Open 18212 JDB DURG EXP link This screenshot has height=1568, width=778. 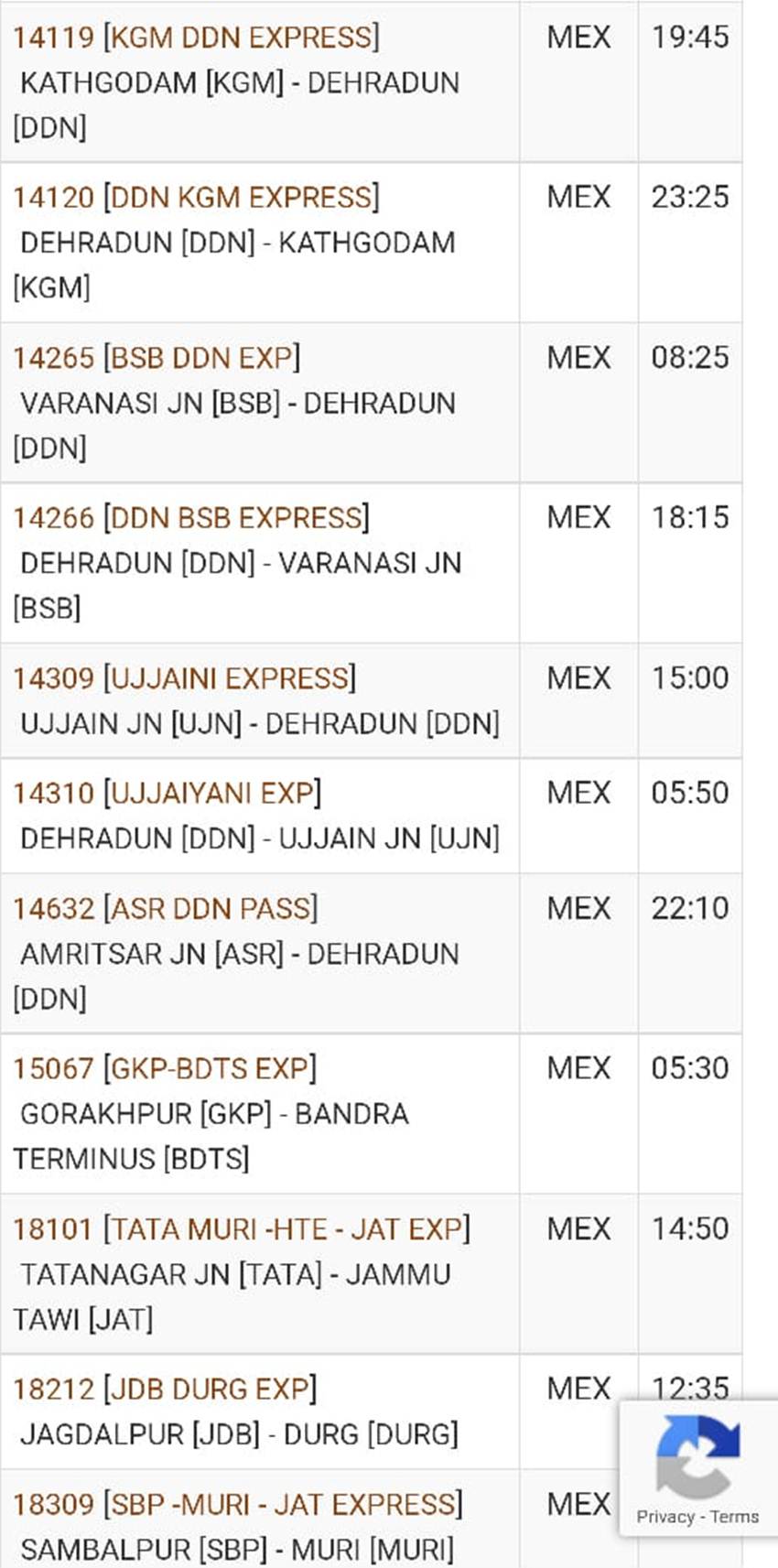pos(164,1389)
